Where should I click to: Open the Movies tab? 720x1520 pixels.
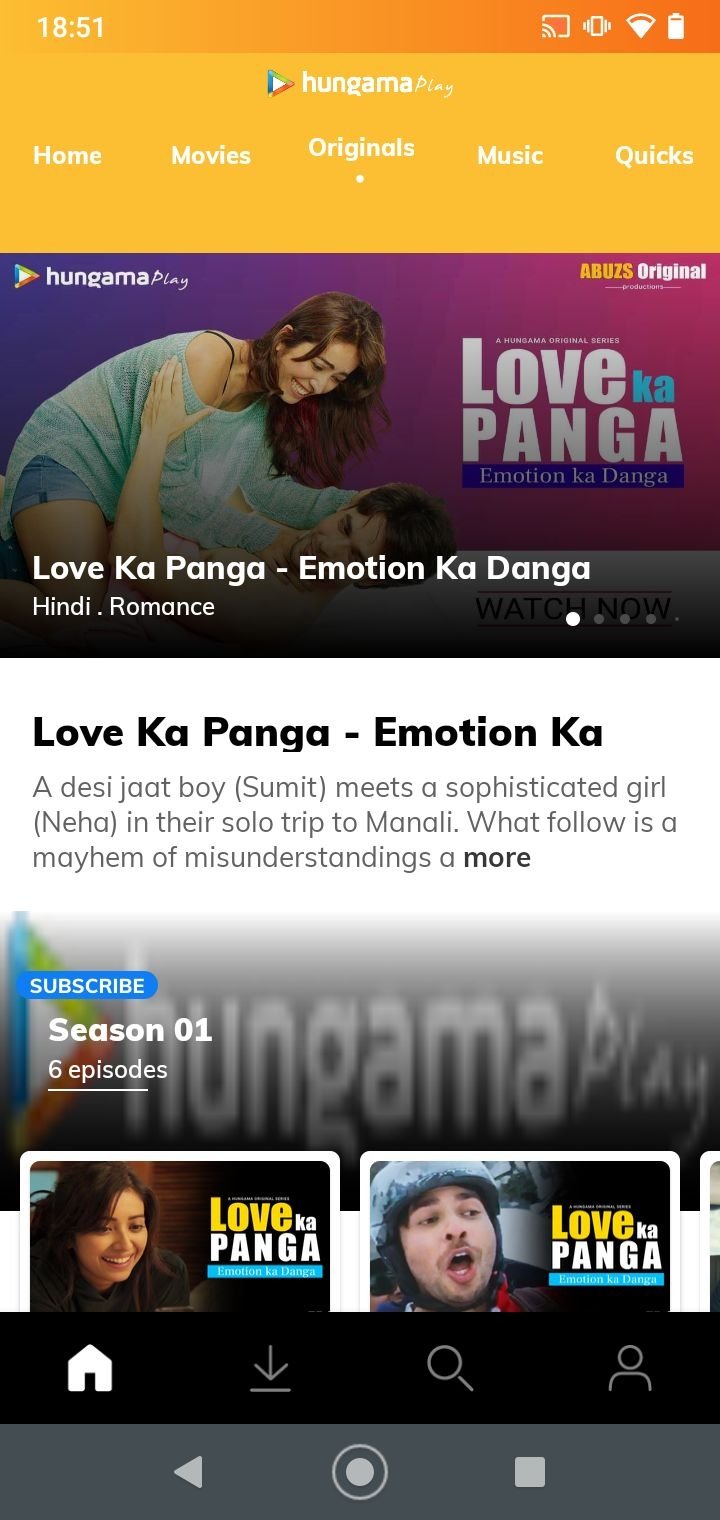(x=211, y=155)
